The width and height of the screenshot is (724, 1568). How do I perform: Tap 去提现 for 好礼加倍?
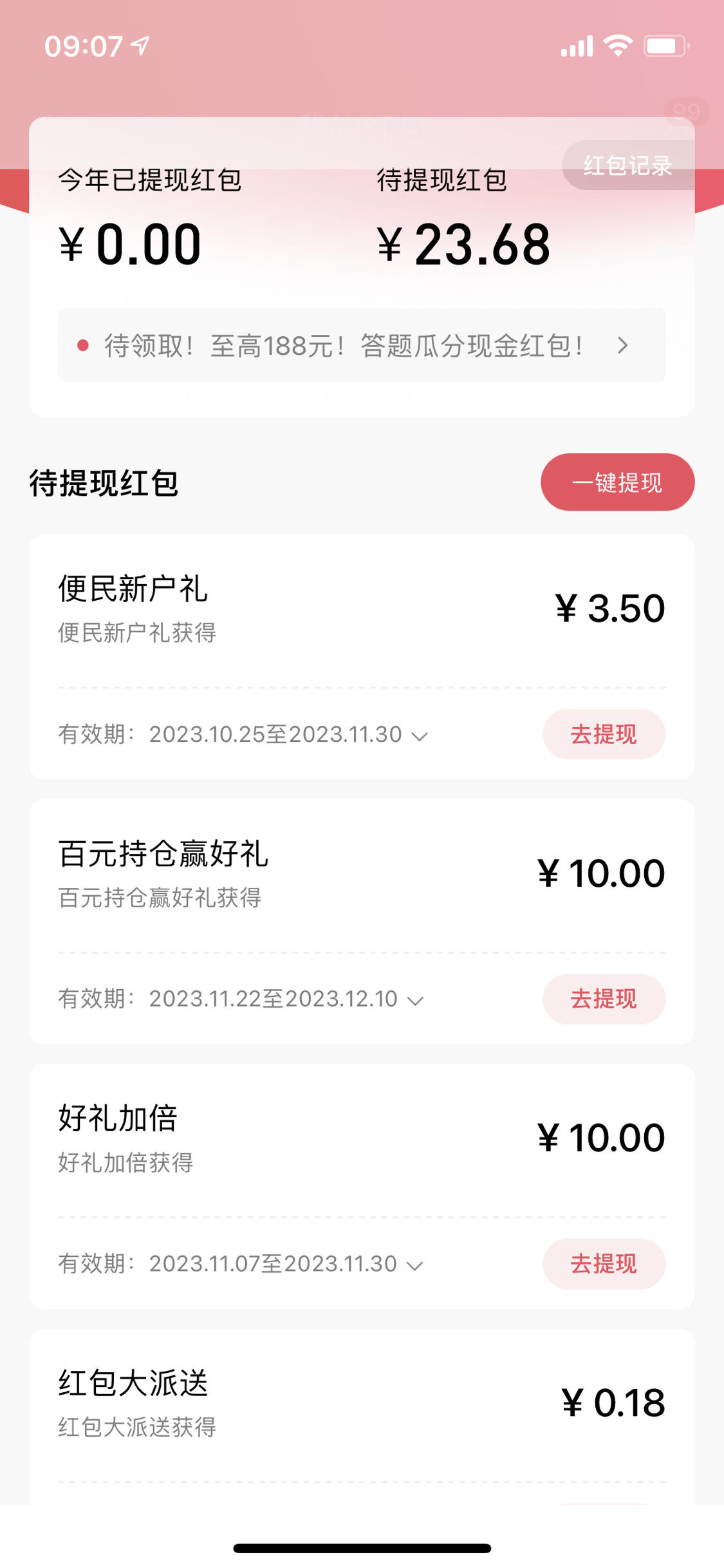click(x=604, y=1263)
